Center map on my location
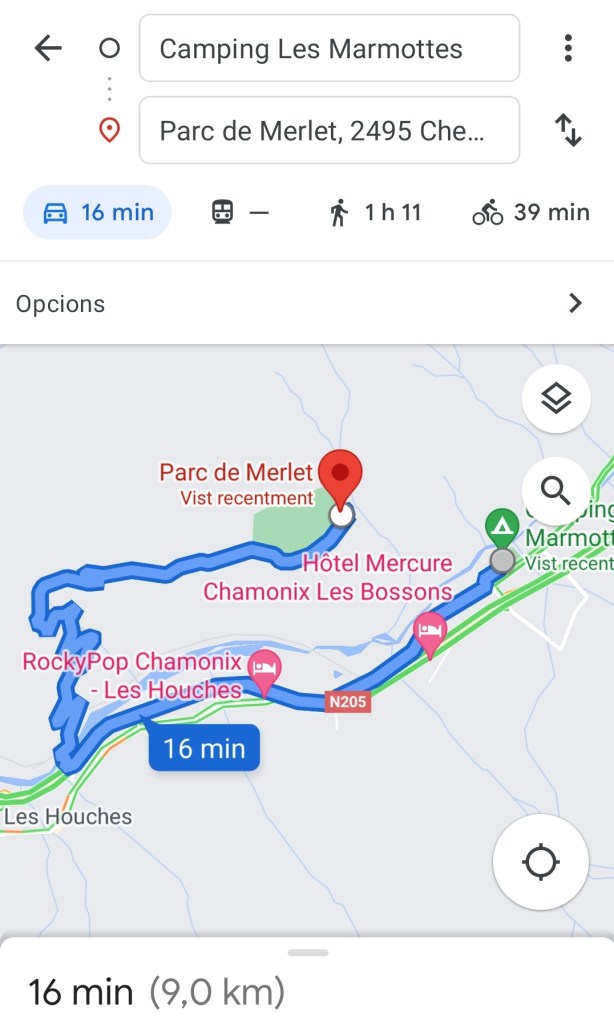 (x=541, y=861)
